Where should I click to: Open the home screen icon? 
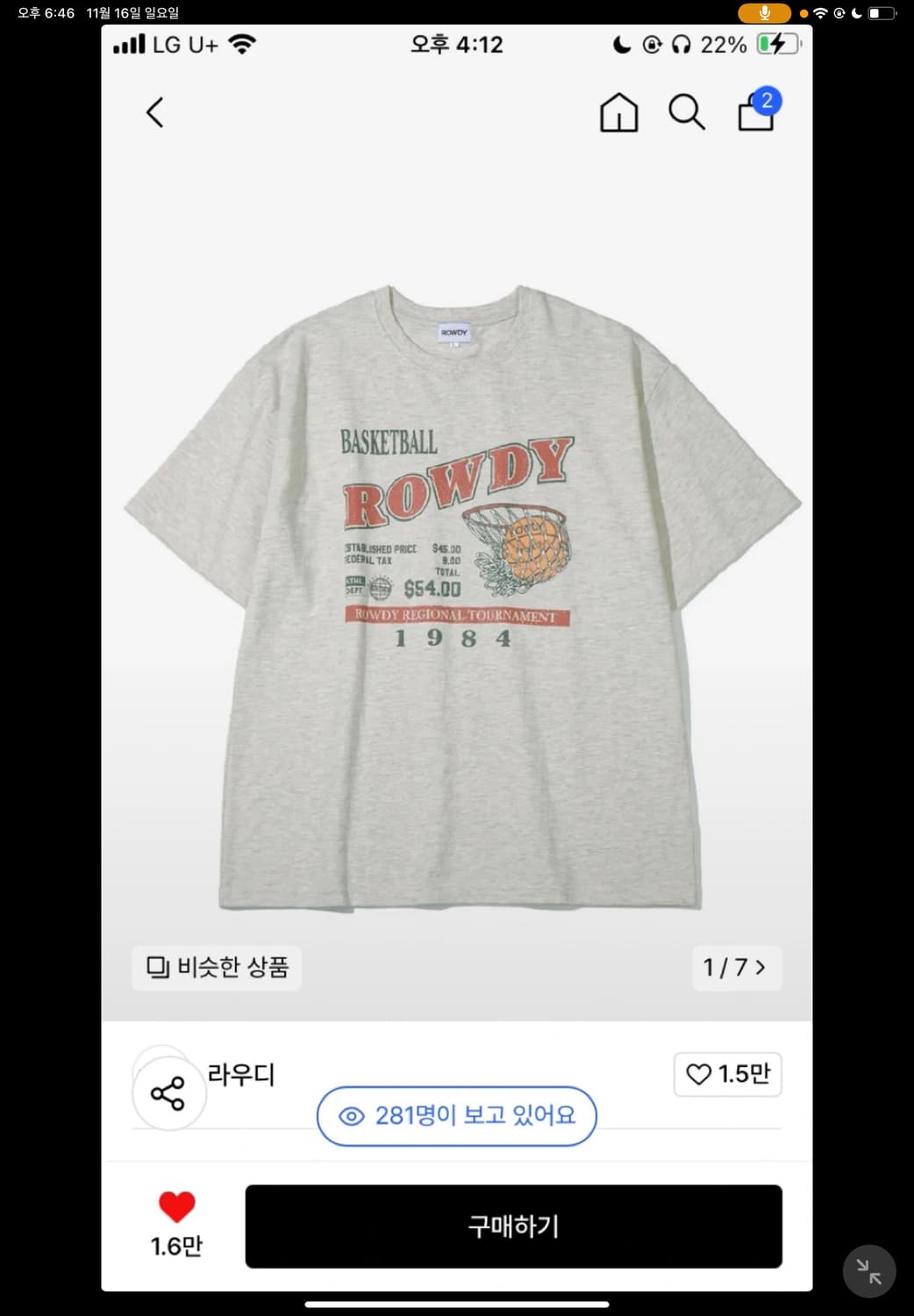pos(617,112)
